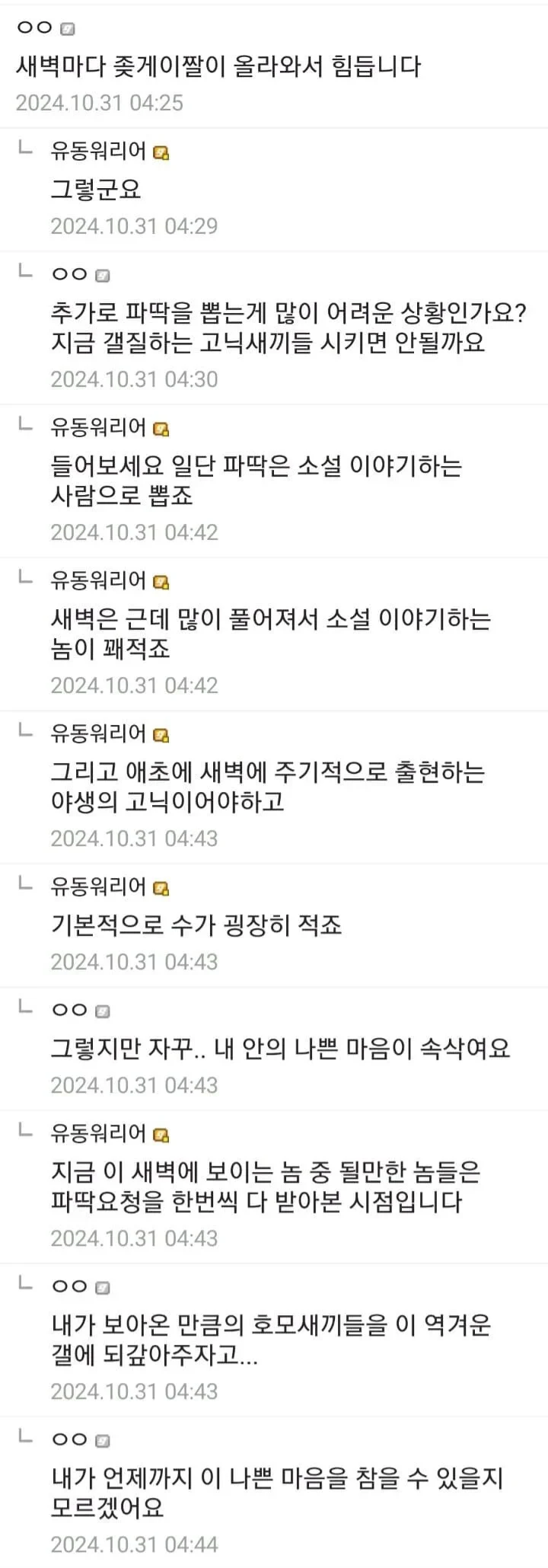Screen dimensions: 548x1568
Task: Open 유동워리어's profile on the '그렇군요' reply
Action: 98,152
